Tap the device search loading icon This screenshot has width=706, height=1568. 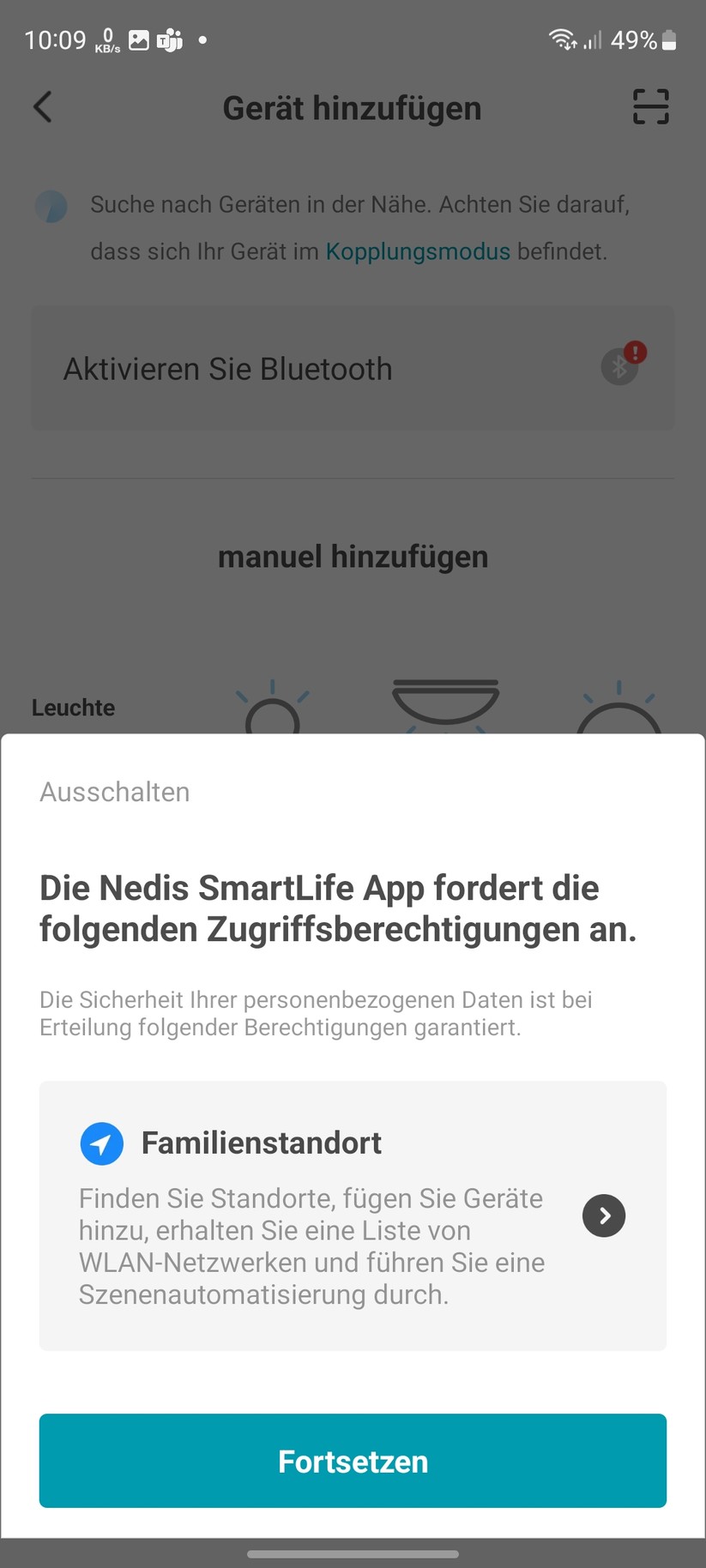51,207
